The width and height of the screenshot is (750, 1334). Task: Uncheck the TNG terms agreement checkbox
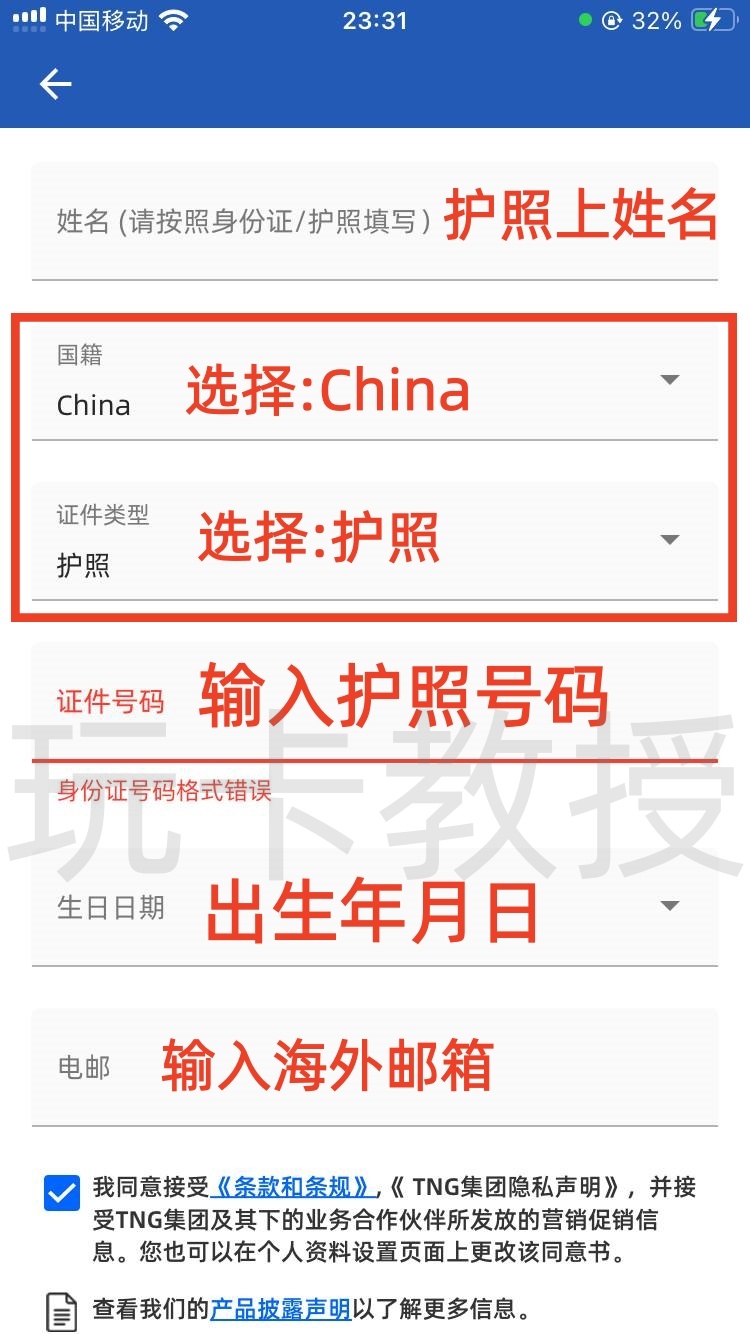point(59,1191)
